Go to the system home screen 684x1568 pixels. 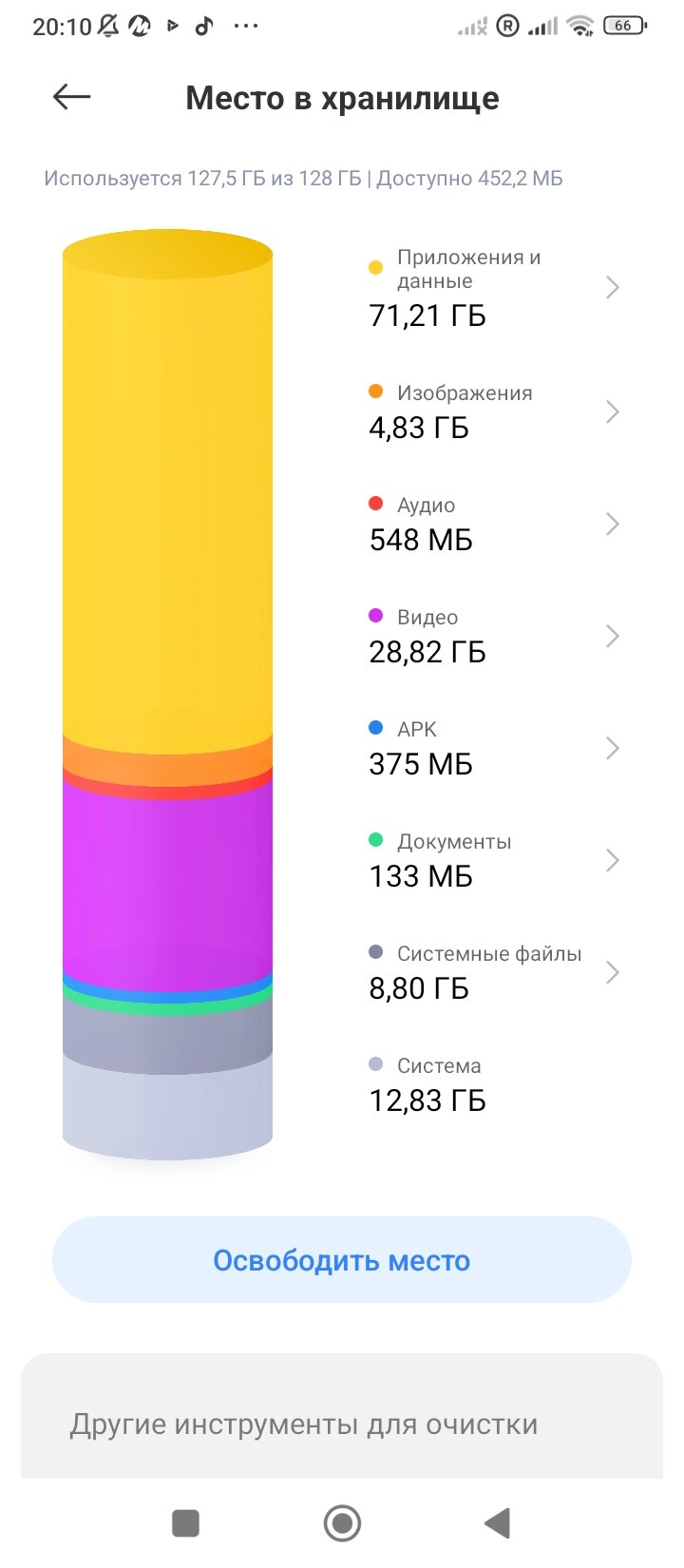[342, 1523]
